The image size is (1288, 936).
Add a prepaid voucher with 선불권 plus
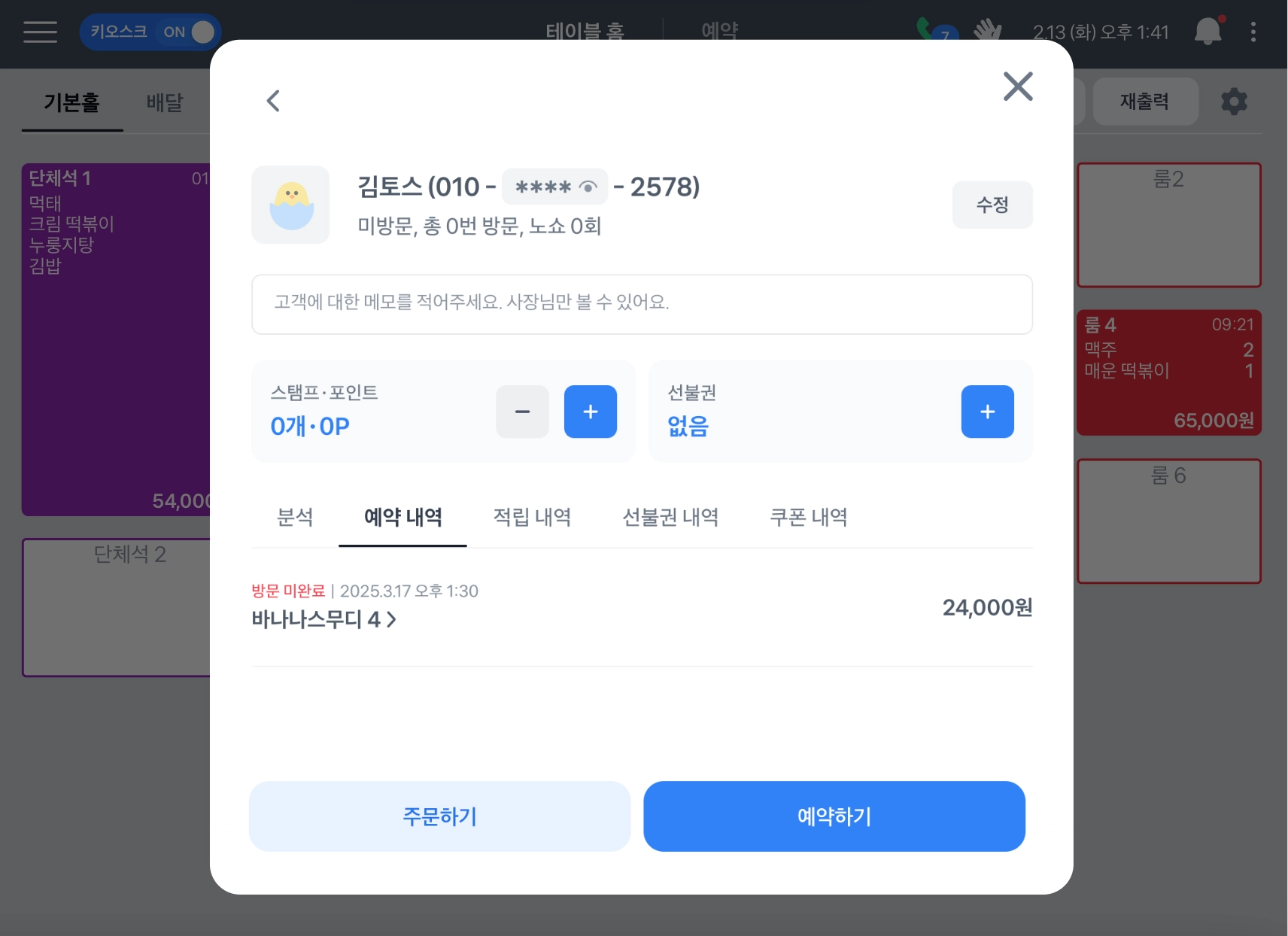click(987, 412)
